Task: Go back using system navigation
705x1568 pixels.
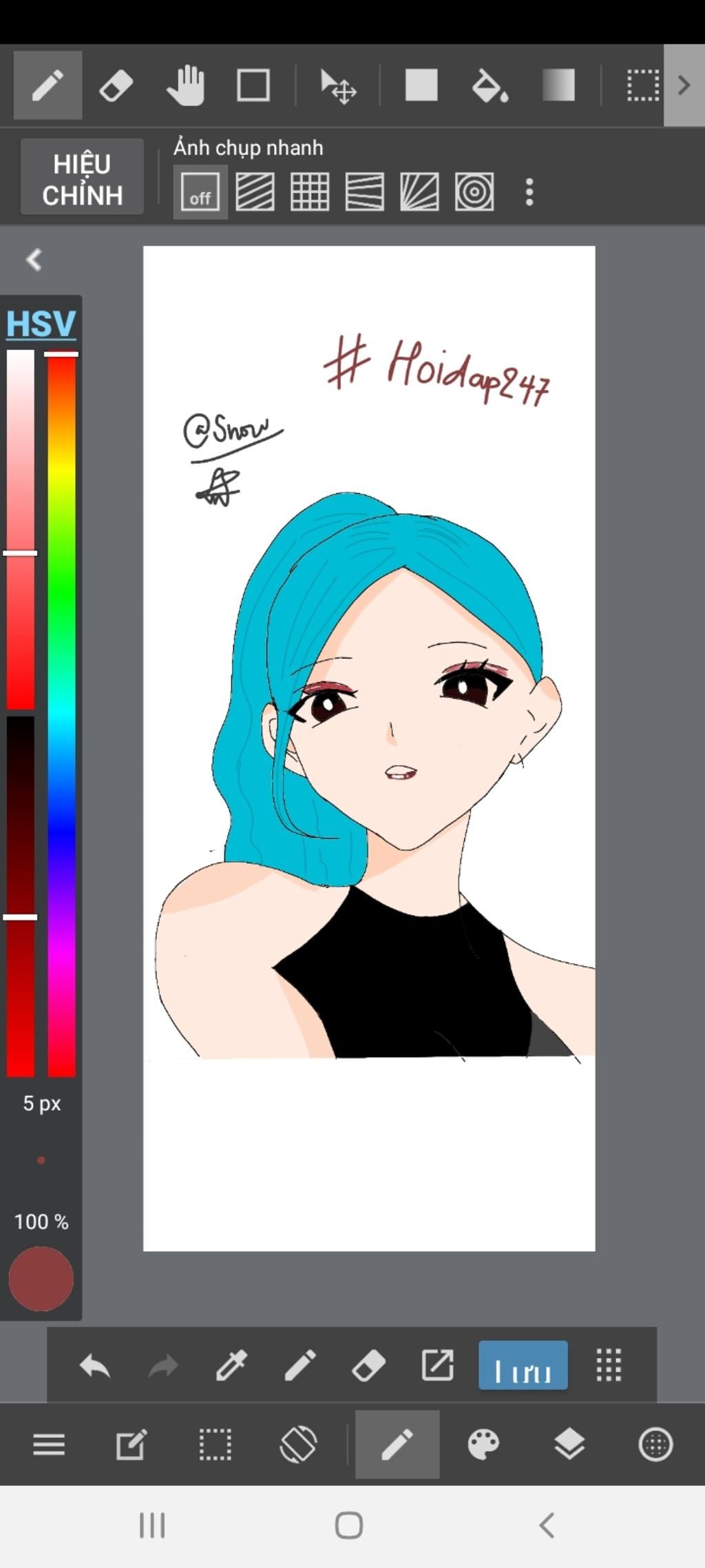Action: tap(547, 1525)
